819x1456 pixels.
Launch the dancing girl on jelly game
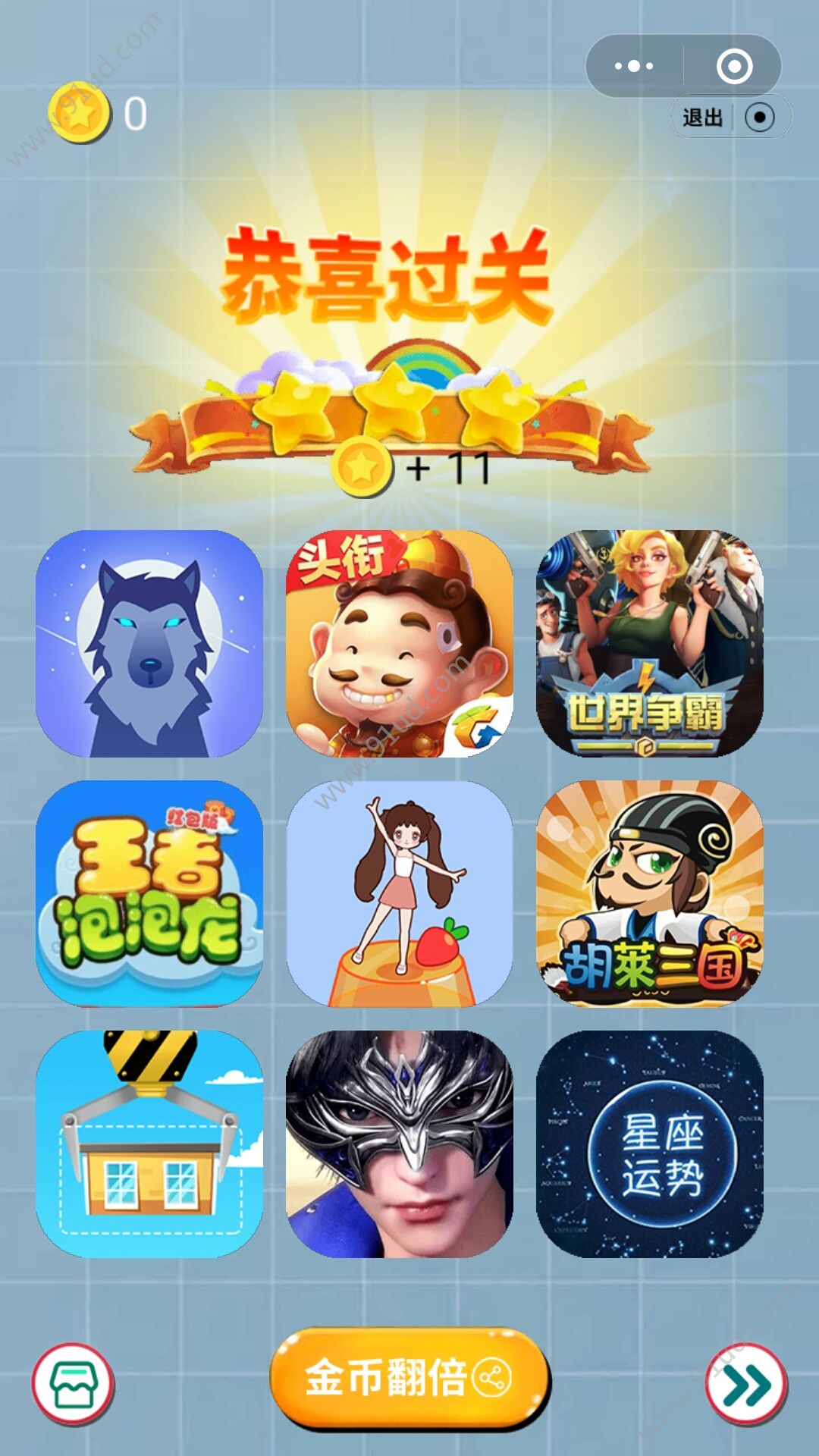tap(400, 893)
